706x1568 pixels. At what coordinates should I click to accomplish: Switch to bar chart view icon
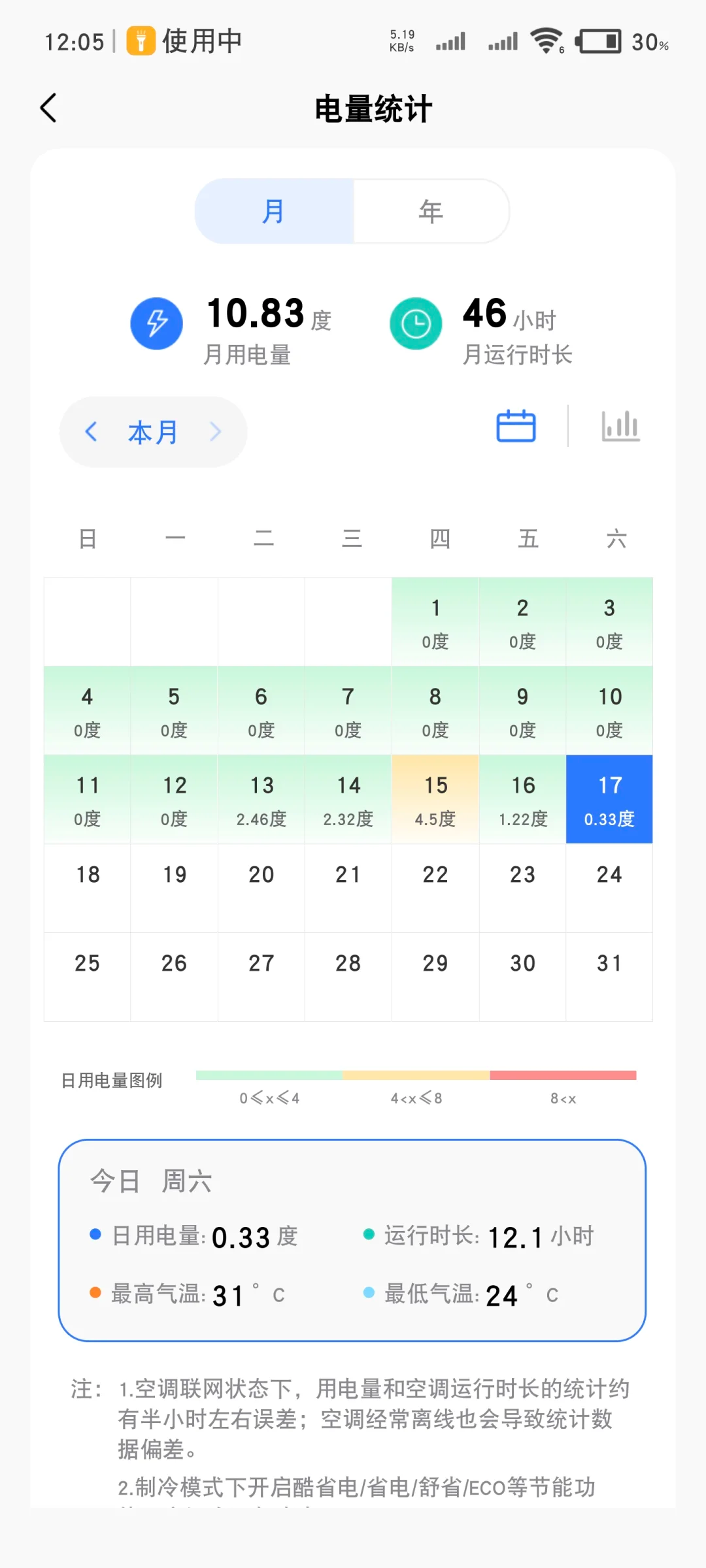click(620, 426)
